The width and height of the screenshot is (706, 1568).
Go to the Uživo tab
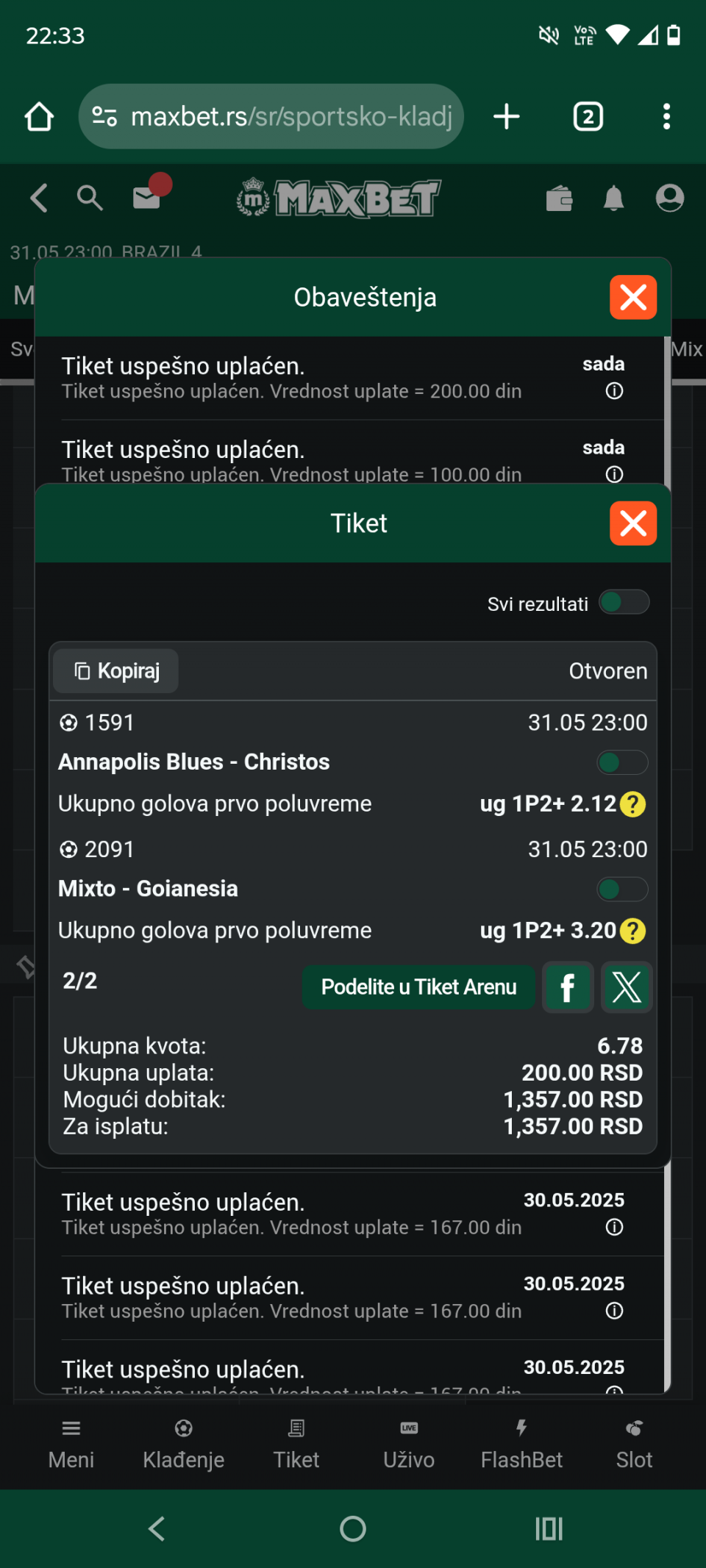coord(409,1445)
